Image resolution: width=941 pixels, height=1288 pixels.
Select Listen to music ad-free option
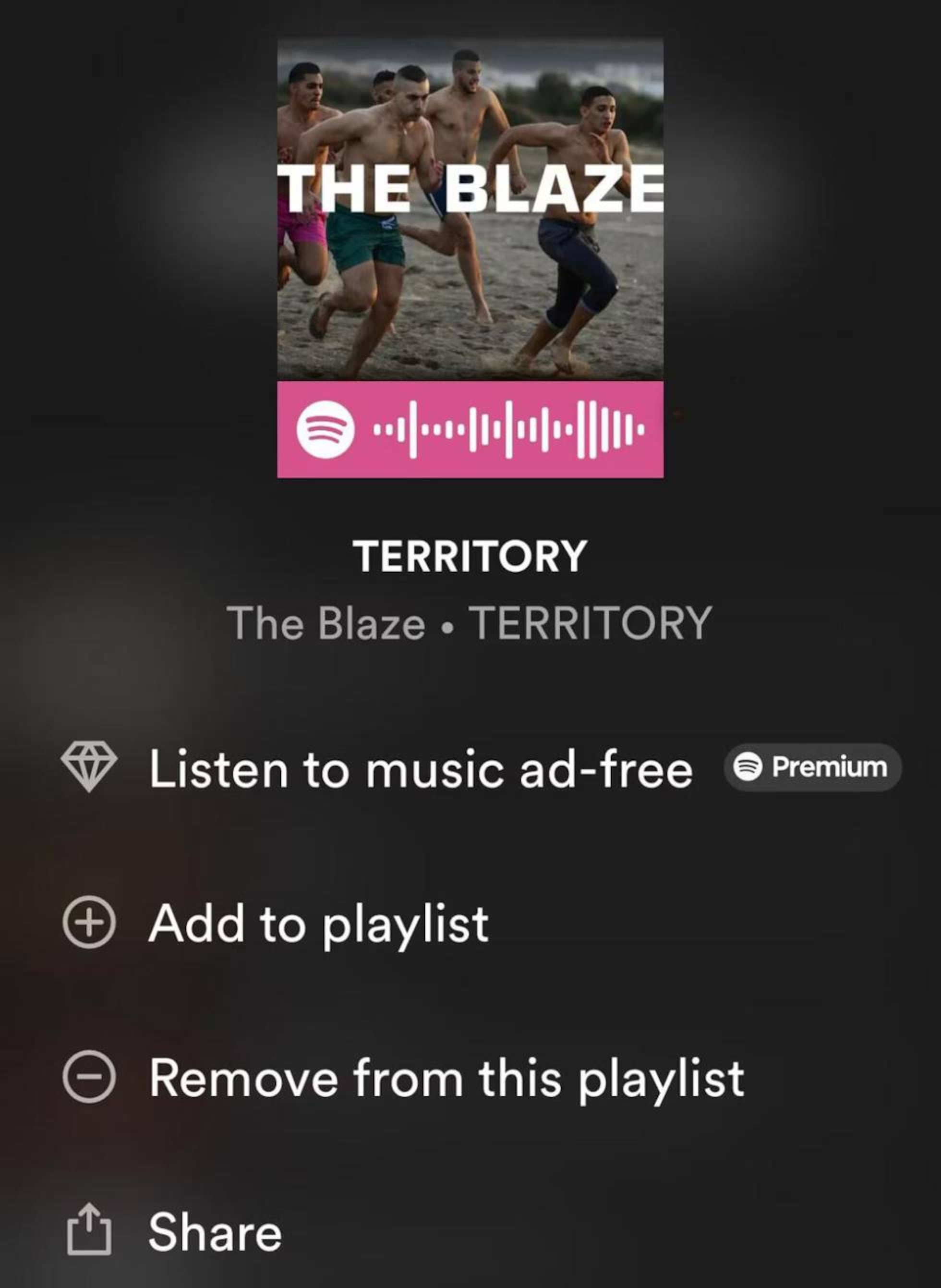click(421, 769)
